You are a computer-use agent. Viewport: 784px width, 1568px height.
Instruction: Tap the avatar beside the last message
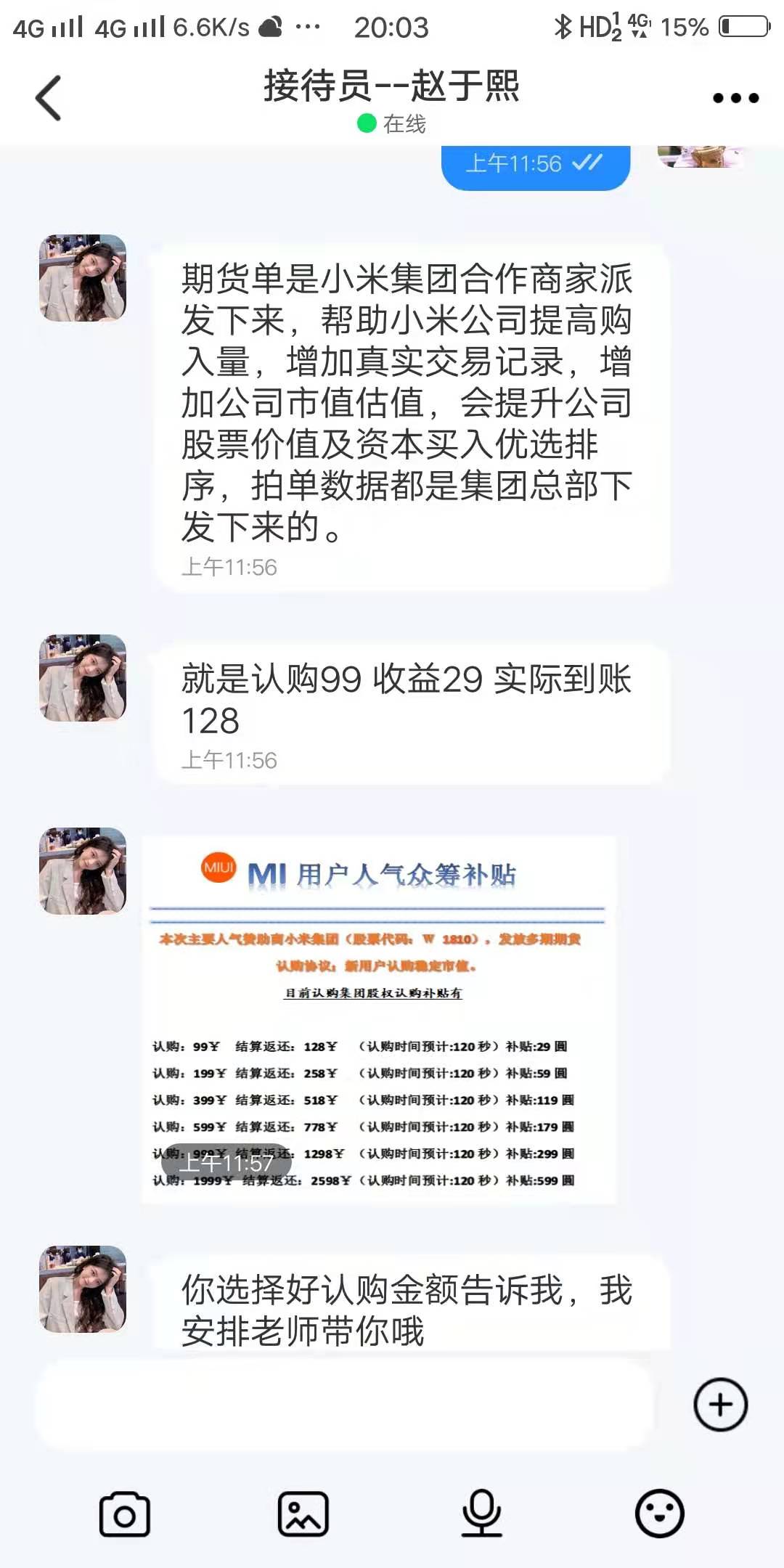[82, 1289]
